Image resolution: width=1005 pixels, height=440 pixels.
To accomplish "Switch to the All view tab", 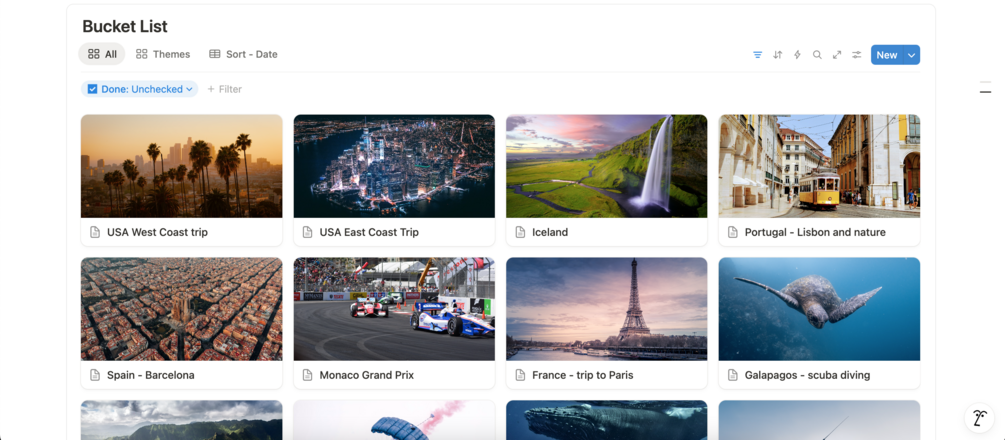I will click(102, 54).
